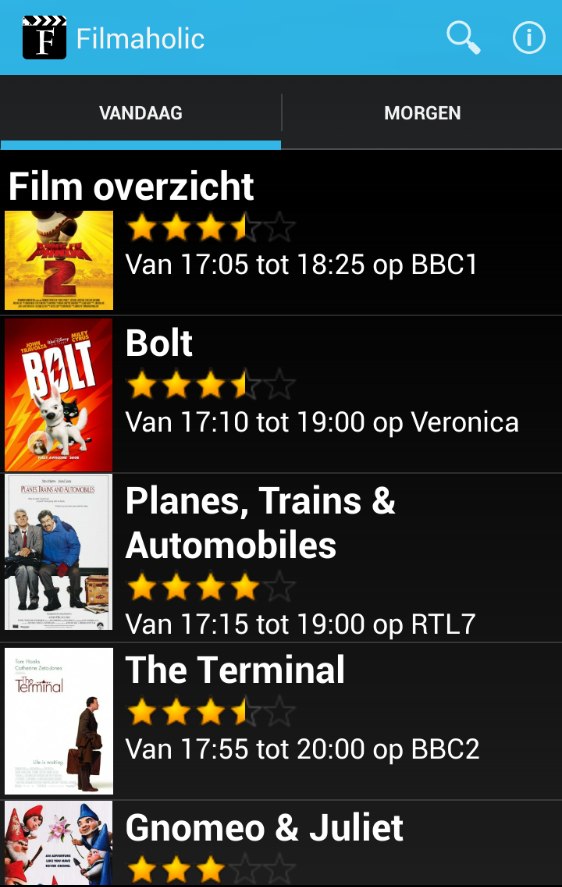Open the search magnifier icon
562x887 pixels.
click(x=463, y=38)
